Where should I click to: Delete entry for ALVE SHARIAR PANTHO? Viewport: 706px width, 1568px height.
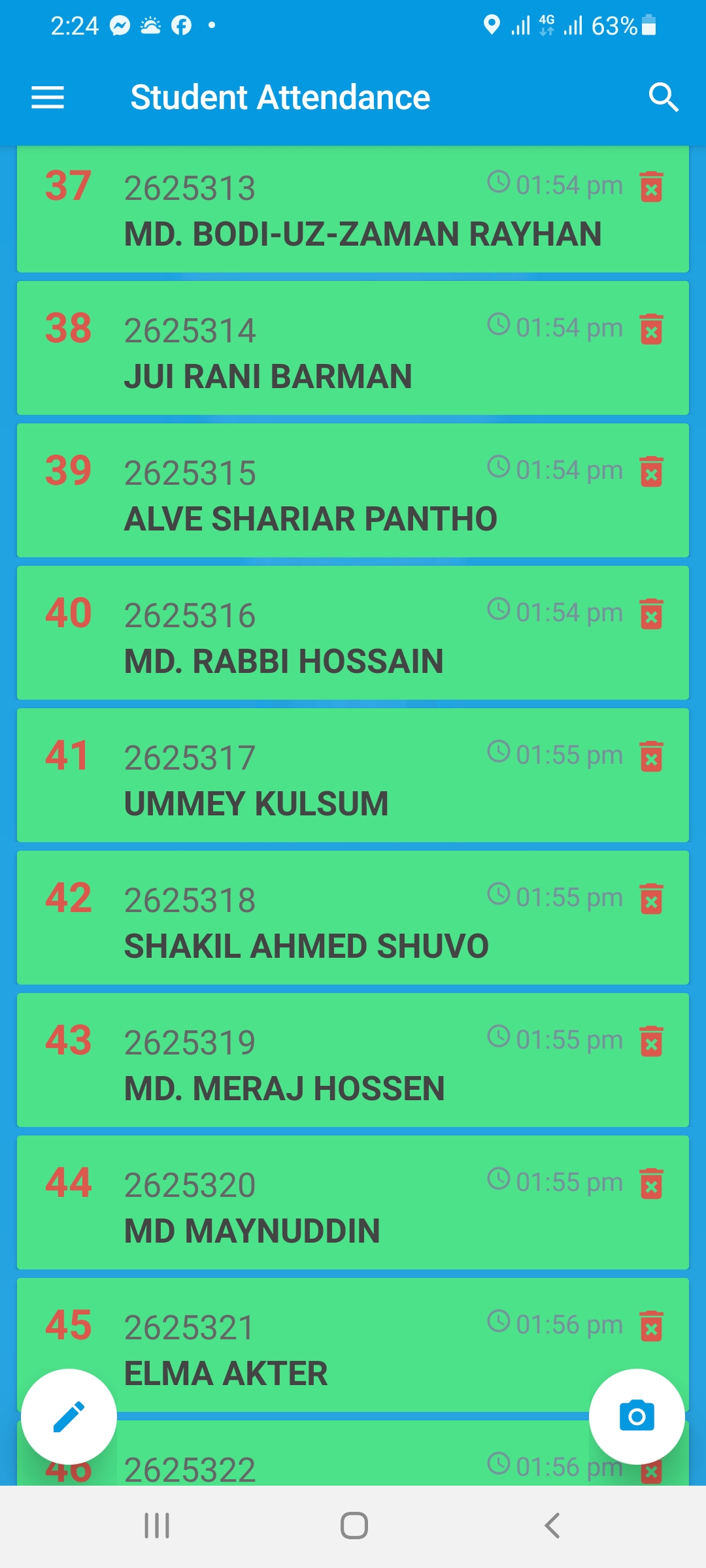point(652,472)
